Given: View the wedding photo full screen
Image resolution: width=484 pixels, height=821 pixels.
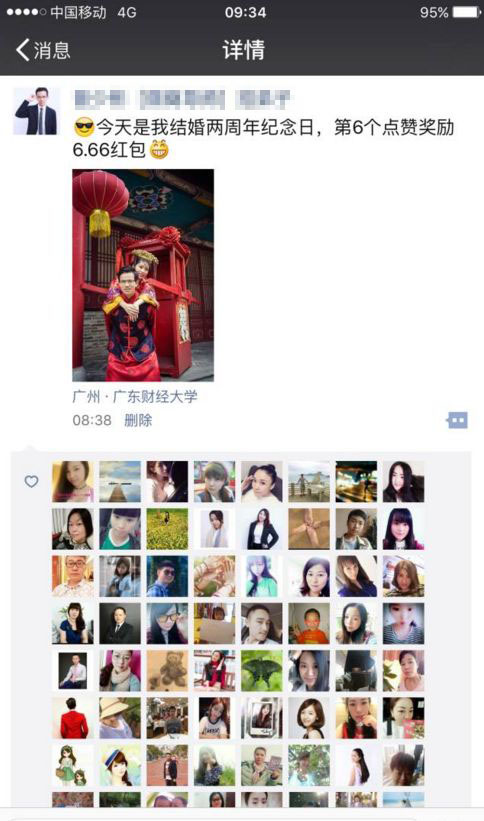Looking at the screenshot, I should point(143,275).
